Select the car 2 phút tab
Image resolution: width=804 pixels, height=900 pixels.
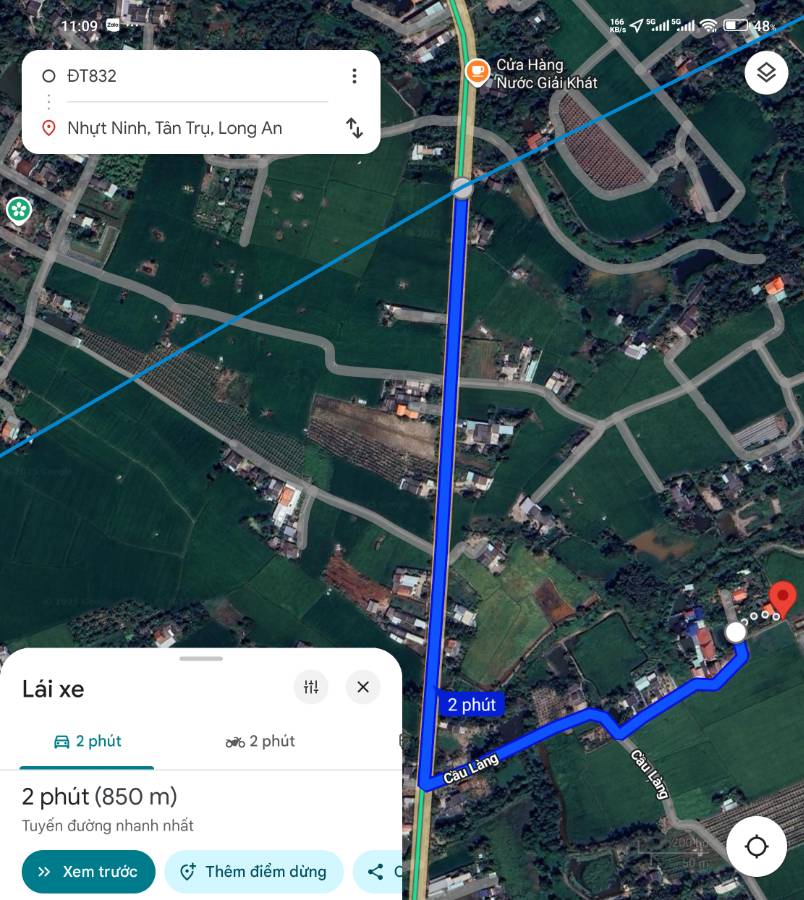pyautogui.click(x=87, y=741)
